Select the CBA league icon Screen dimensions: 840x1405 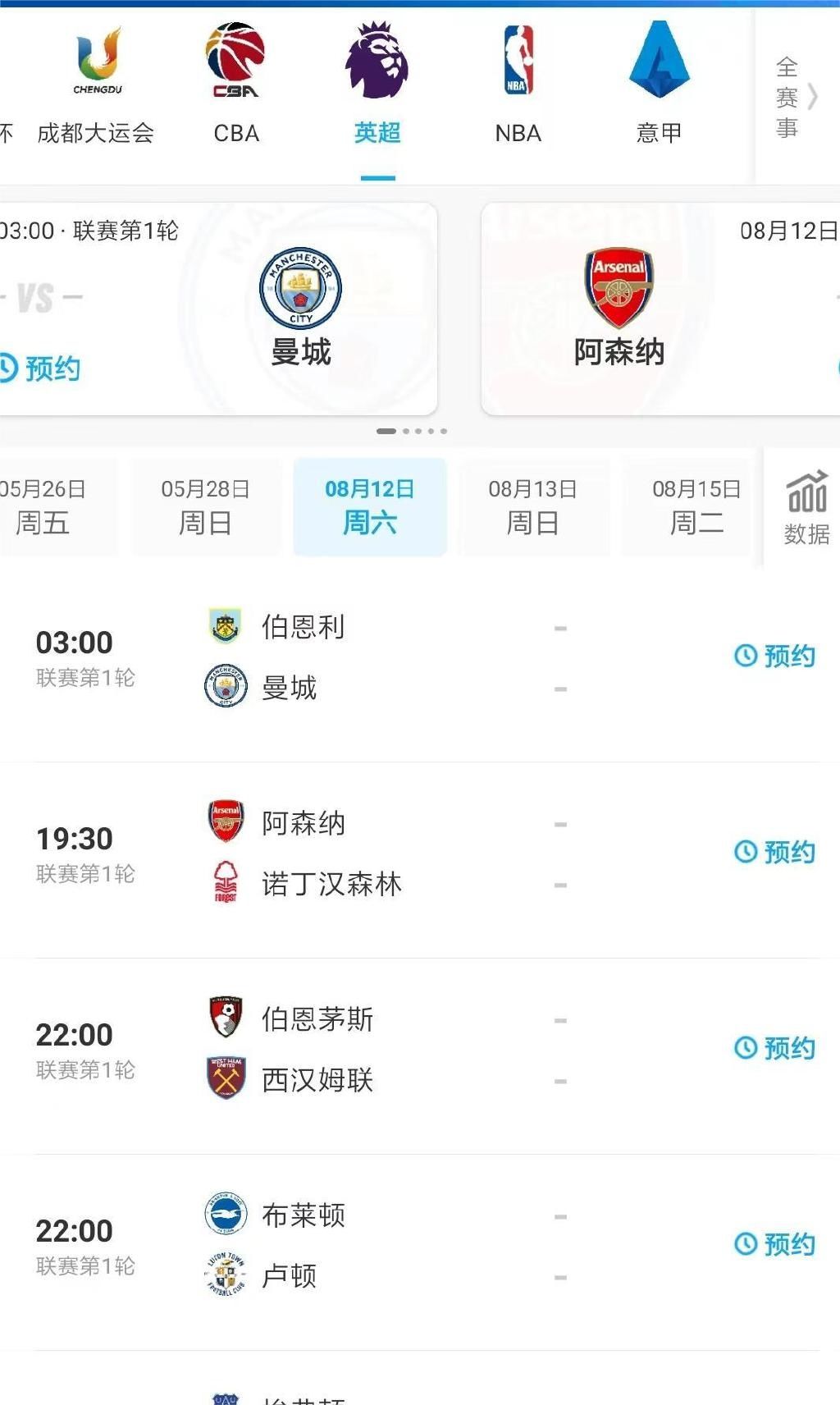coord(236,59)
